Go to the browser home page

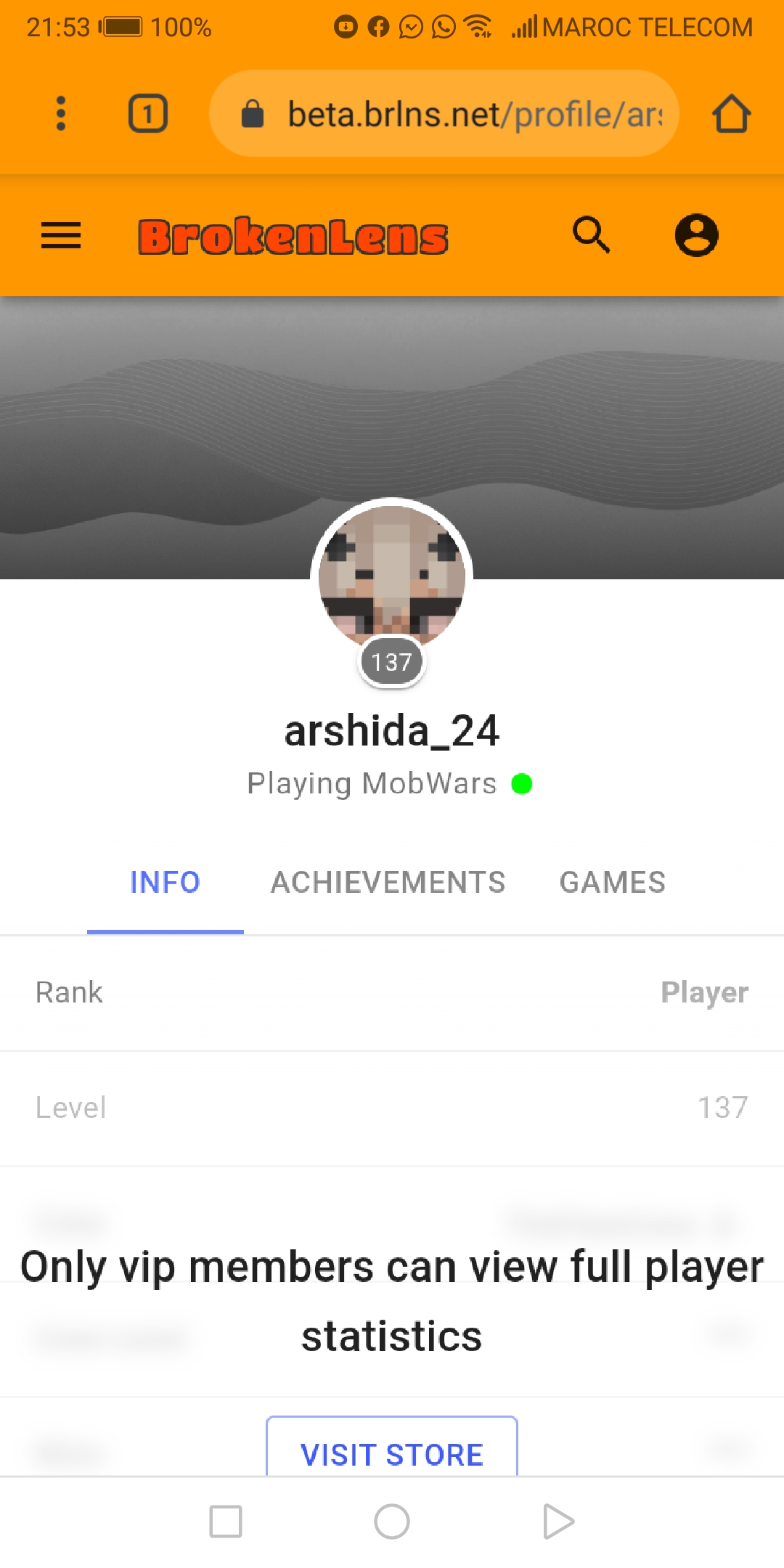(x=731, y=114)
